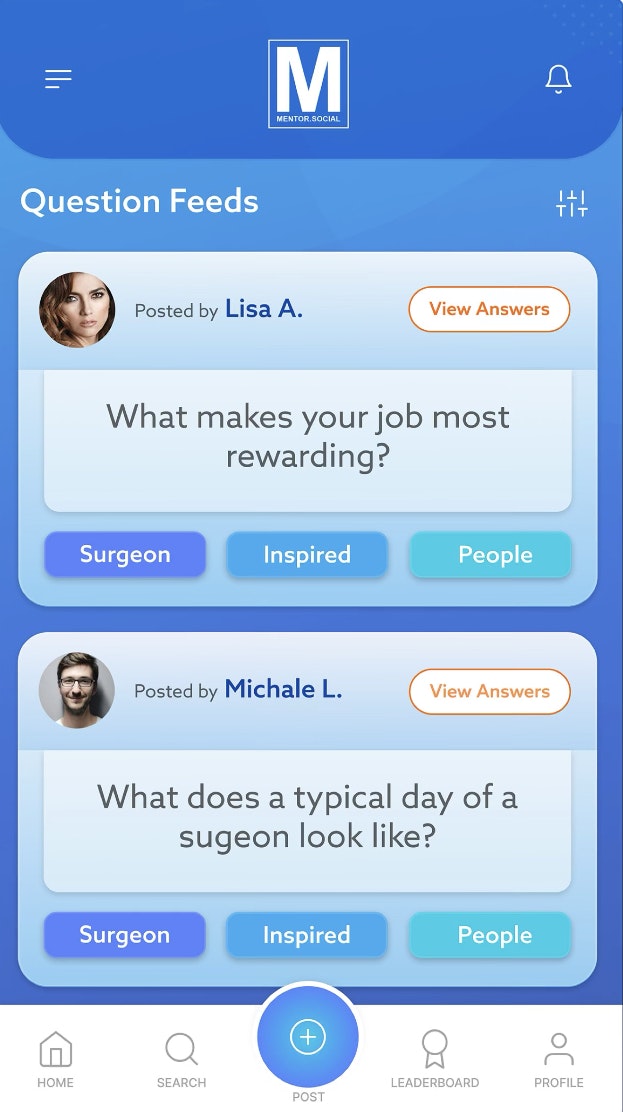Select People tag on Lisa A.'s question
This screenshot has width=623, height=1112.
(490, 555)
